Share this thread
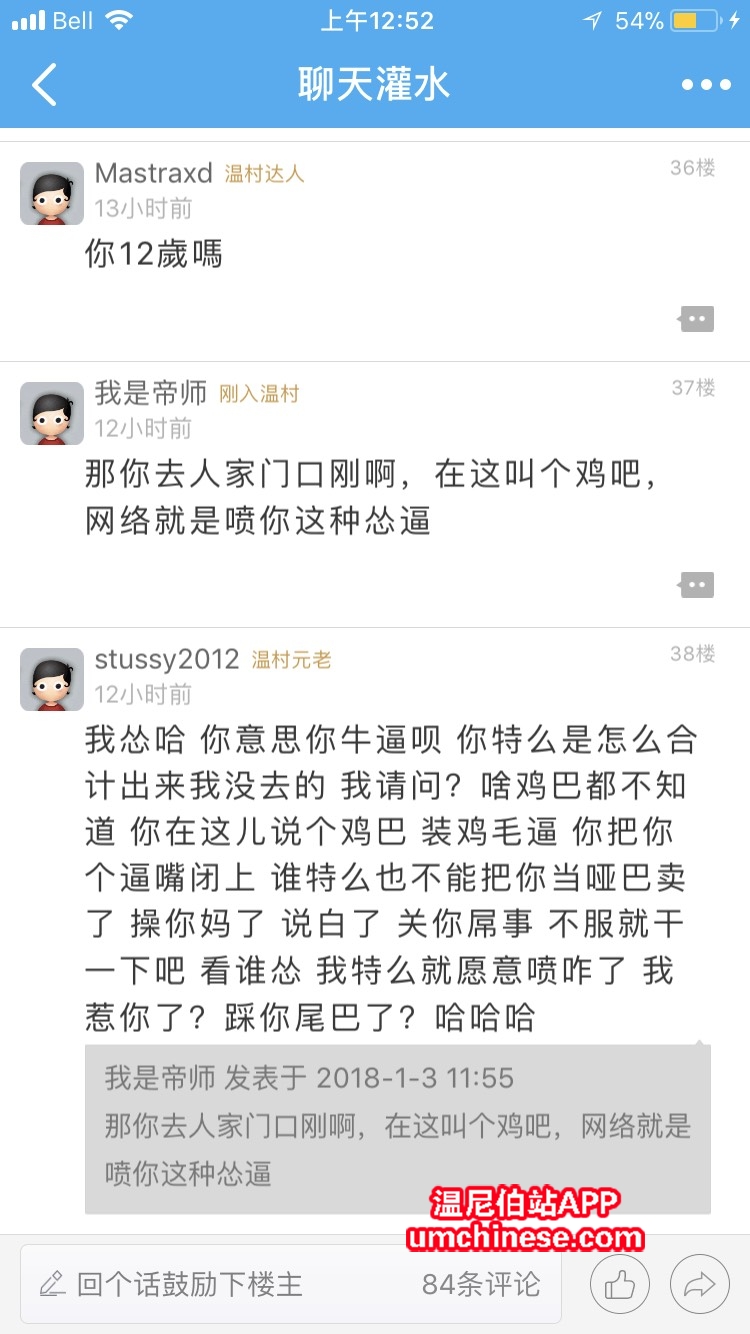 (700, 1284)
